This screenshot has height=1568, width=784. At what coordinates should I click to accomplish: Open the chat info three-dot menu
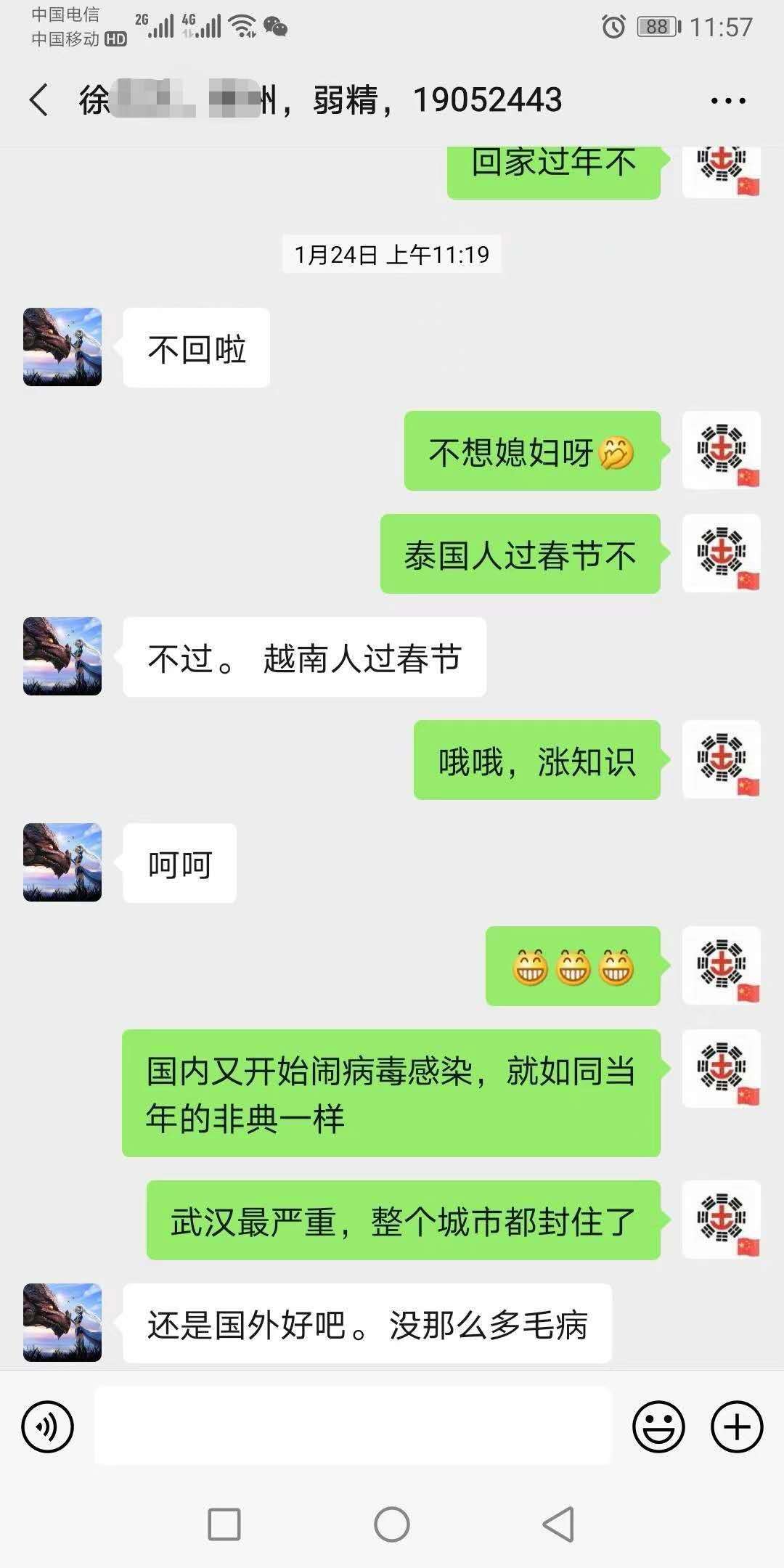click(728, 101)
